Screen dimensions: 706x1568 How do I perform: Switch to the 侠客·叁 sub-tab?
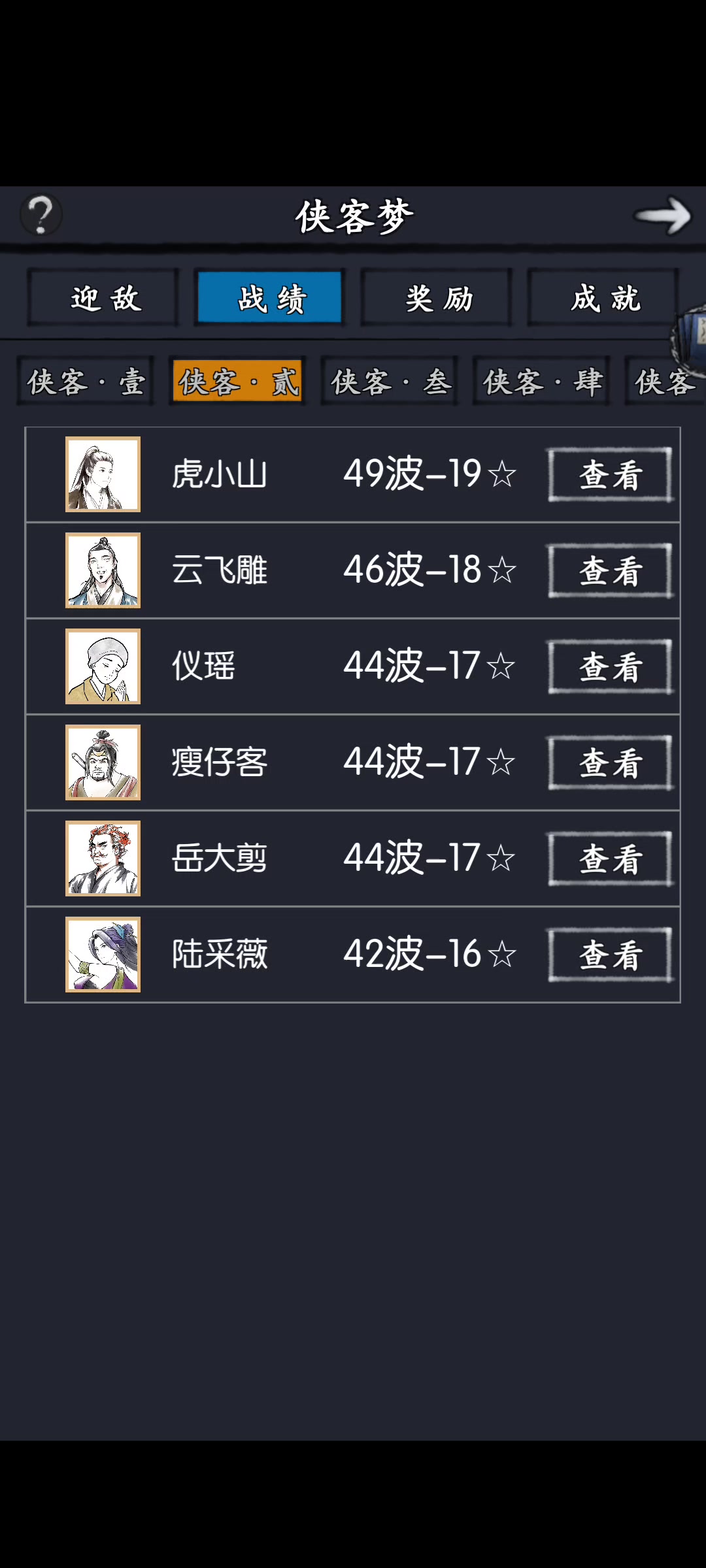pyautogui.click(x=390, y=382)
